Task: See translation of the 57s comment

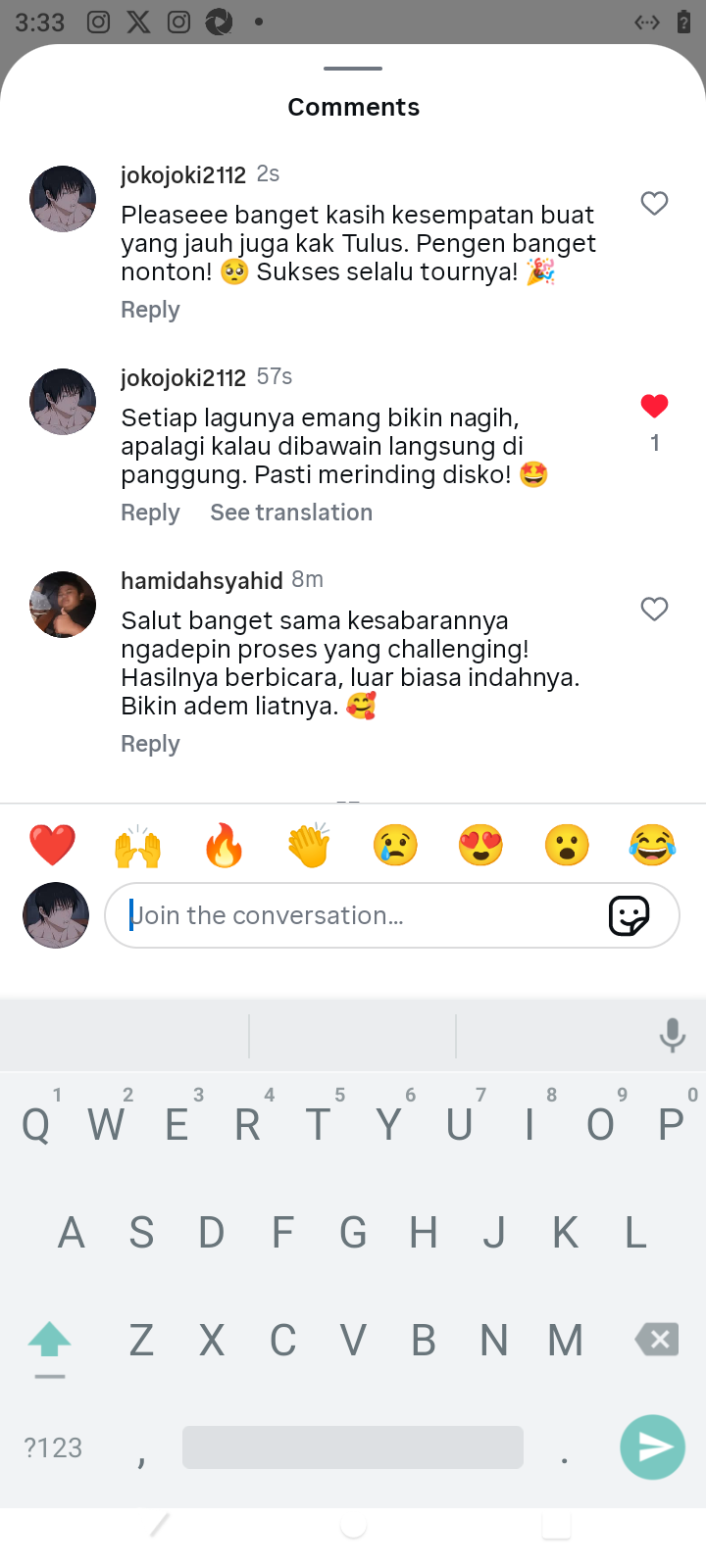Action: (291, 513)
